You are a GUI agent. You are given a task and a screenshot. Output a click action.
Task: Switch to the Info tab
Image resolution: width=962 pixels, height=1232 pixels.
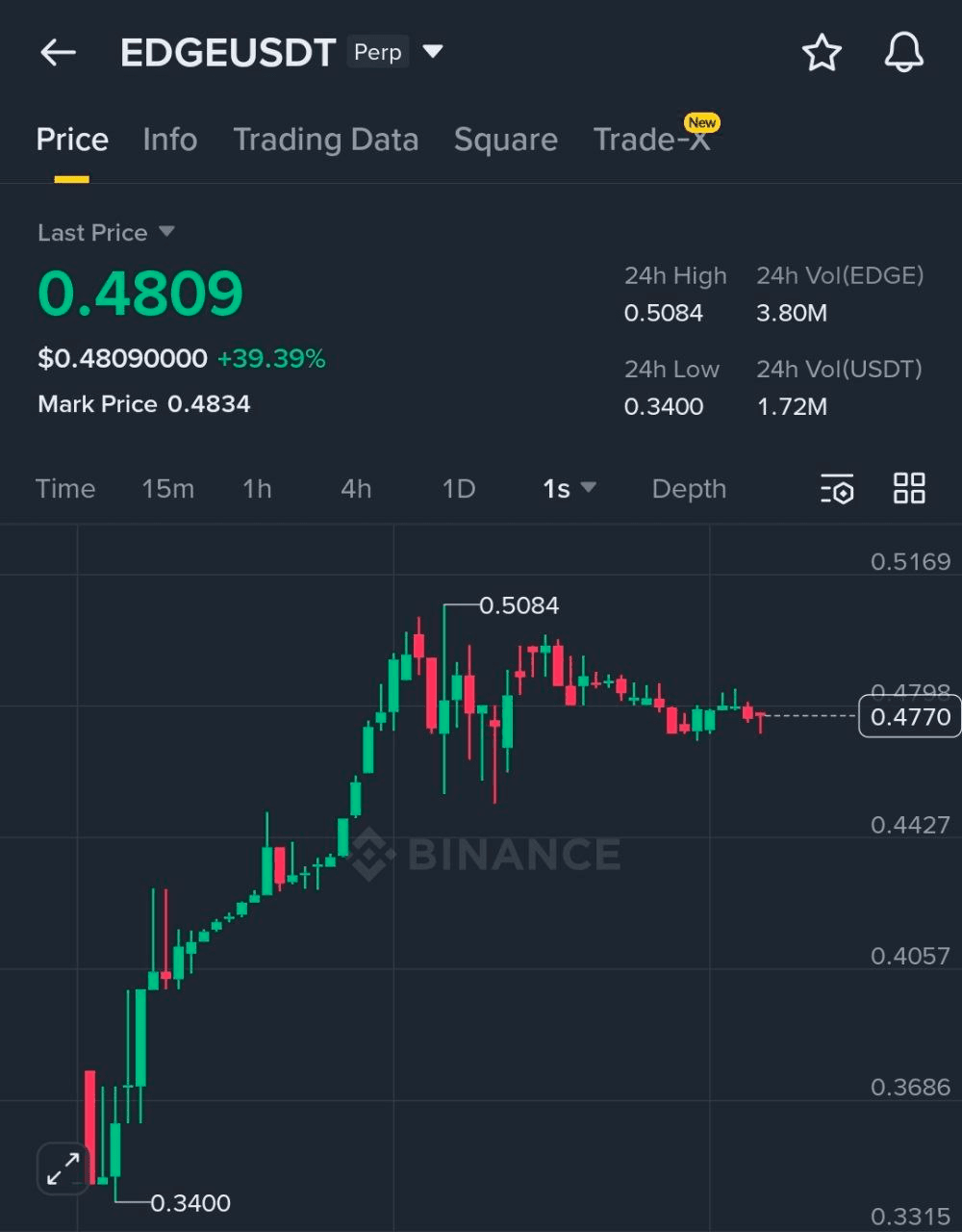click(x=170, y=140)
